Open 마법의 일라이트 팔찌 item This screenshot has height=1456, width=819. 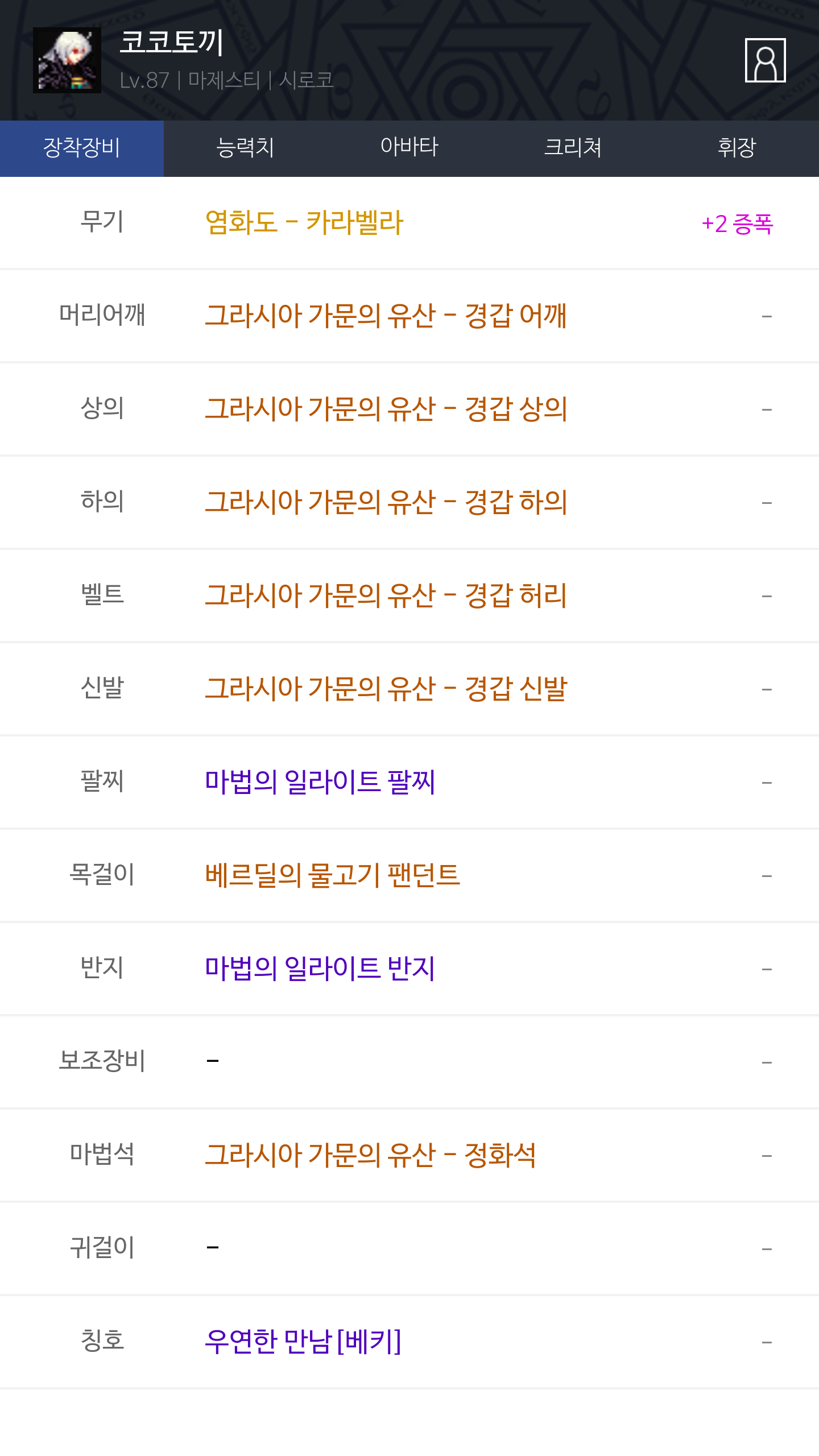point(320,782)
